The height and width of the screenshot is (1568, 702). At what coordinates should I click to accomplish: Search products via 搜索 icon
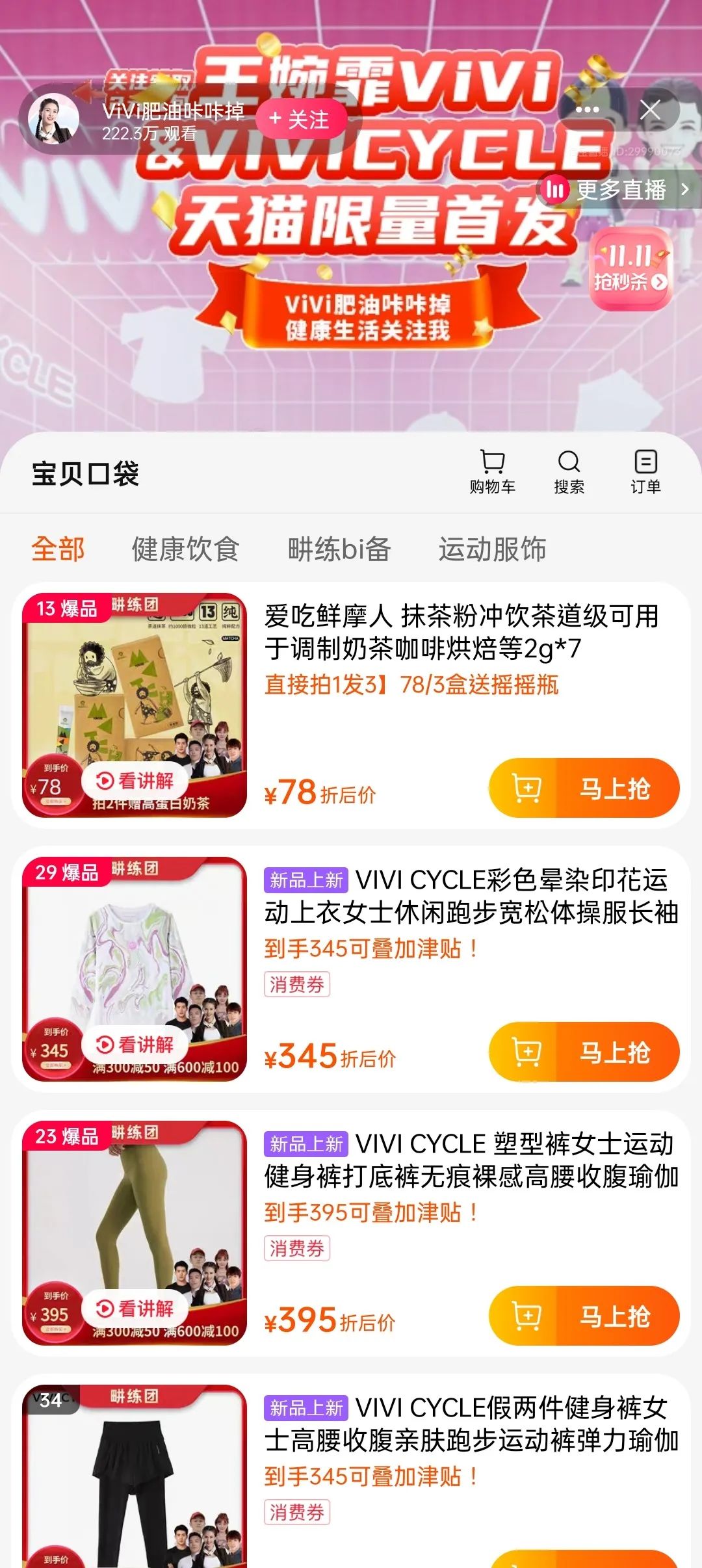[x=569, y=472]
